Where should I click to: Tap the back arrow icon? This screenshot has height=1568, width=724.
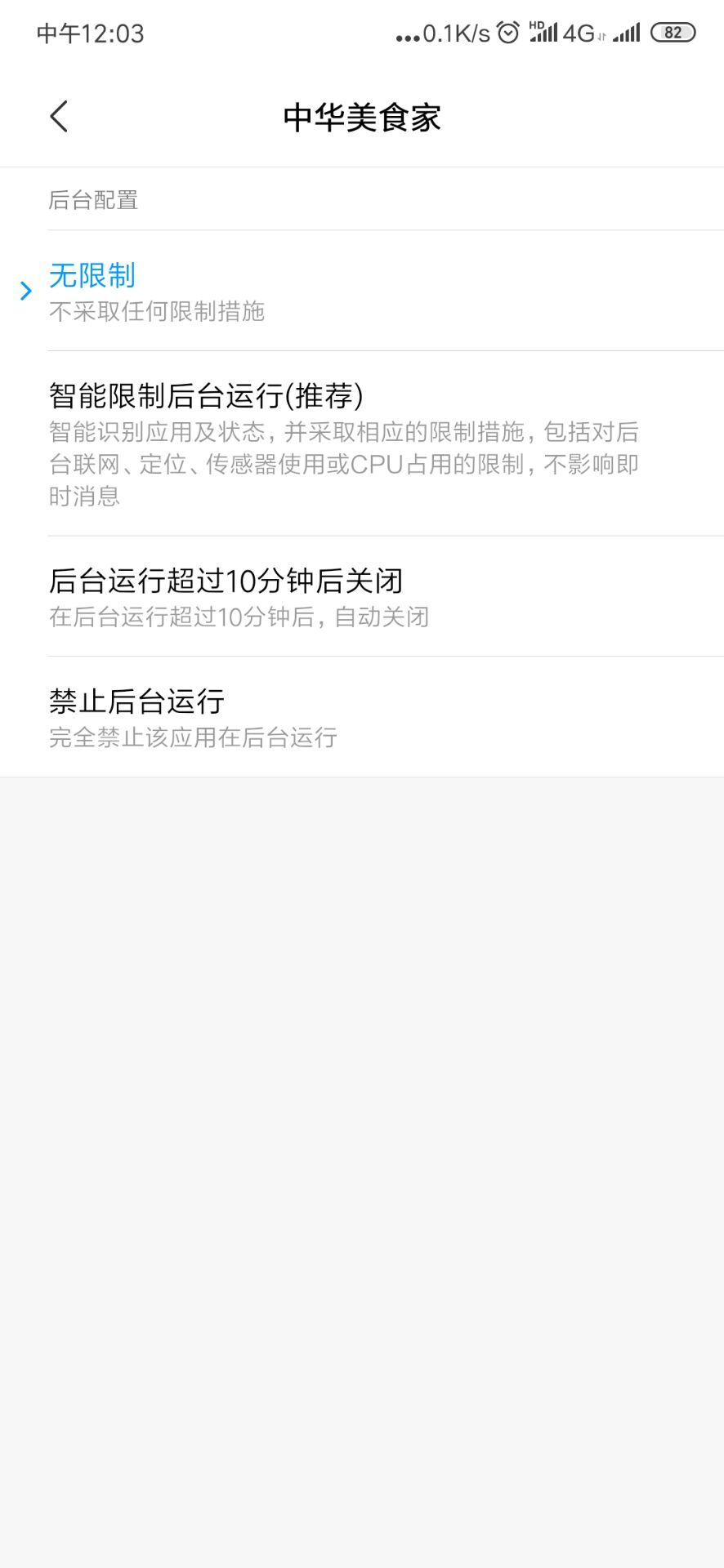click(58, 117)
